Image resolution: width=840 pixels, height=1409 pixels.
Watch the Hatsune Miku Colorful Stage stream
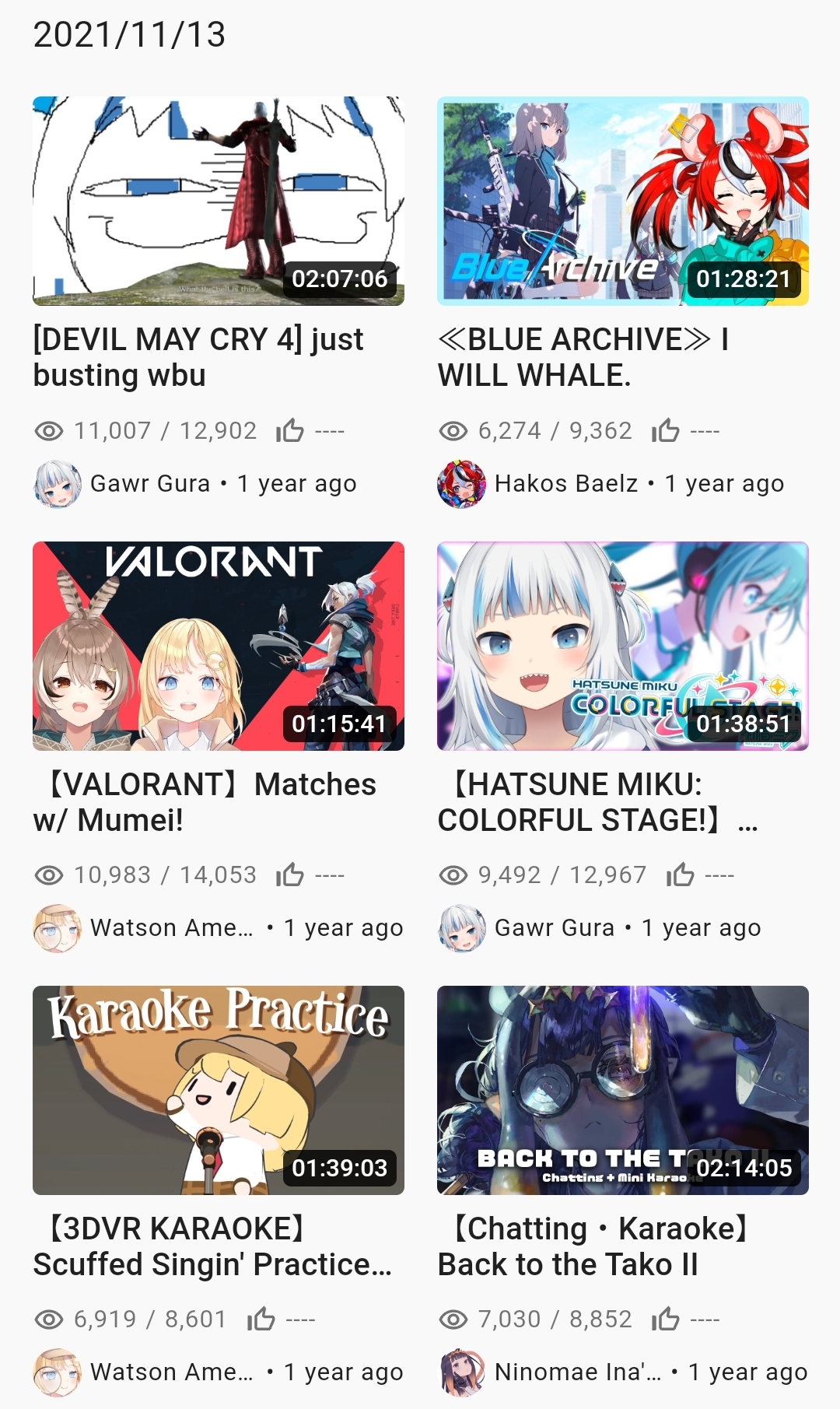622,646
